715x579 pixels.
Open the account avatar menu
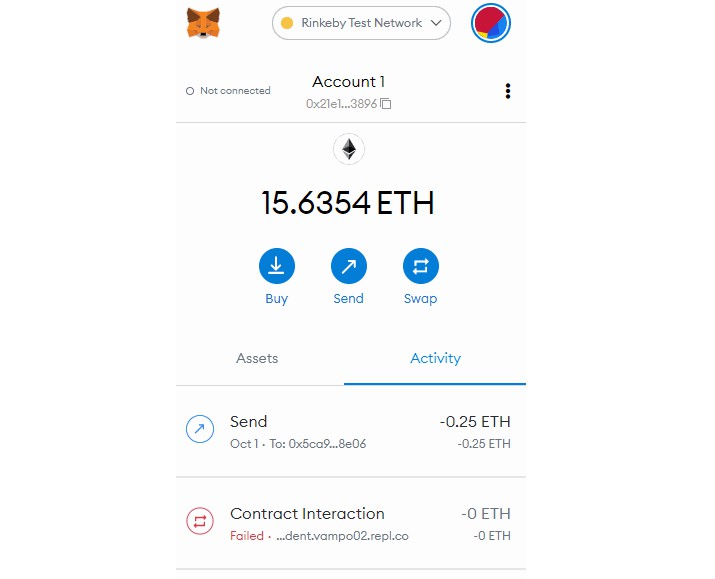490,23
